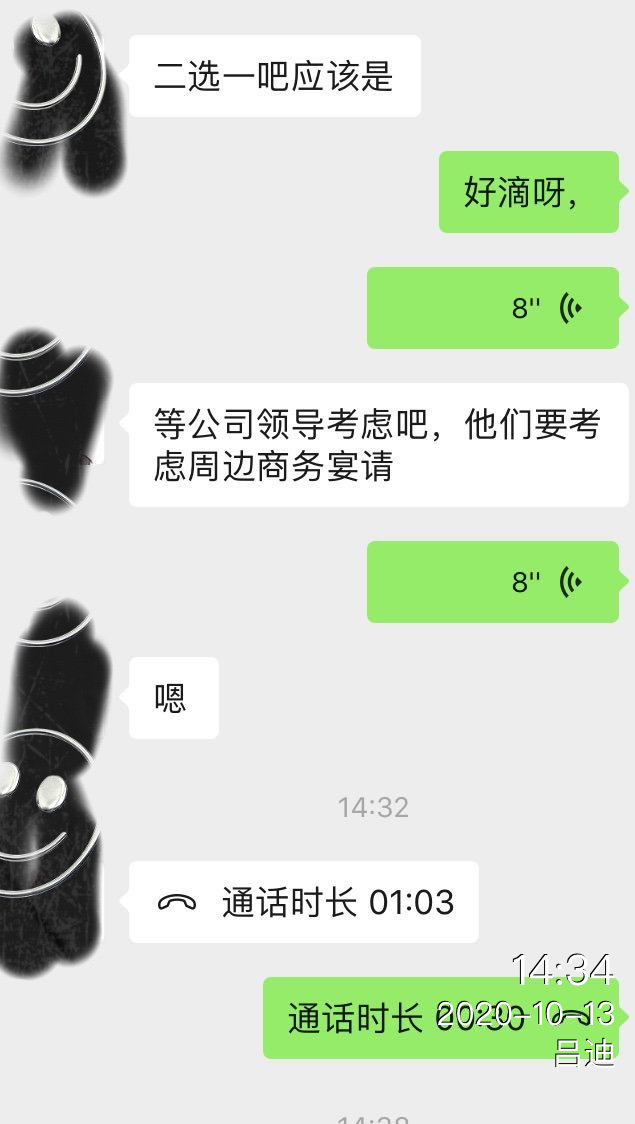The height and width of the screenshot is (1124, 635).
Task: Play the 8'' voice message below 好滴呀
Action: pos(493,308)
